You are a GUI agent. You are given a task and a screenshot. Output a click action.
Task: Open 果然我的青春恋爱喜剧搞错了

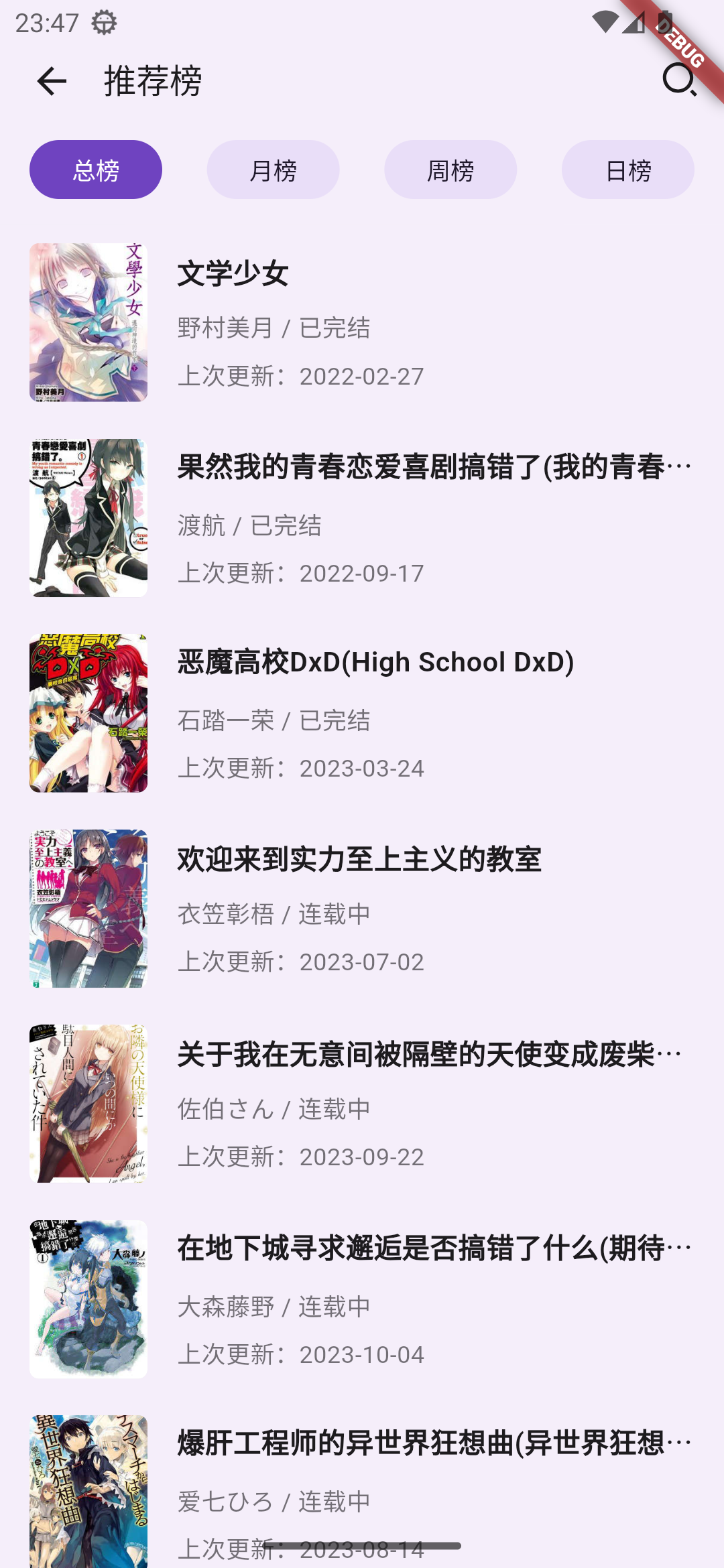tap(362, 518)
